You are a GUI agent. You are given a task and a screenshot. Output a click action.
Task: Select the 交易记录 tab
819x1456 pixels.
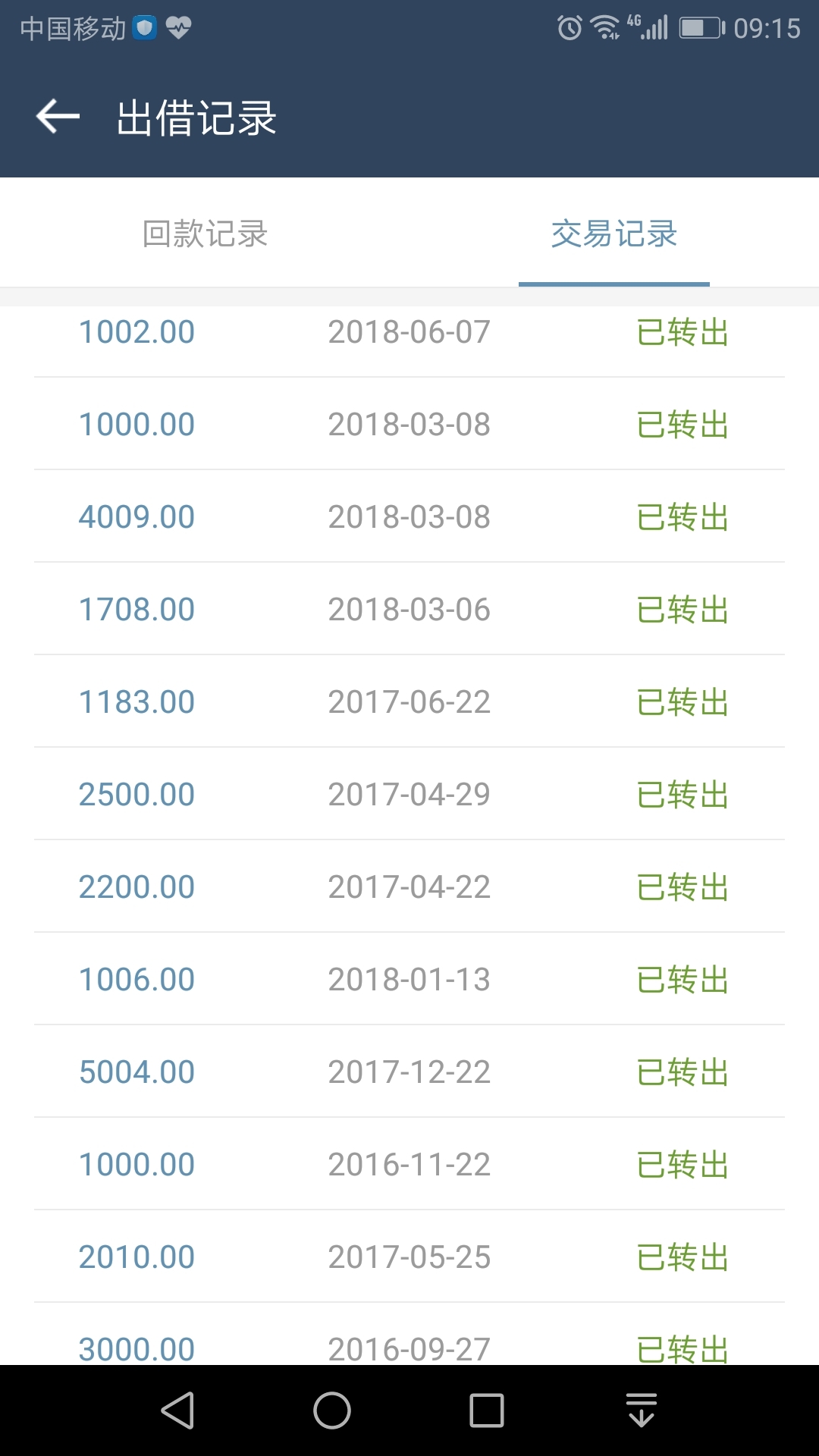[x=614, y=234]
